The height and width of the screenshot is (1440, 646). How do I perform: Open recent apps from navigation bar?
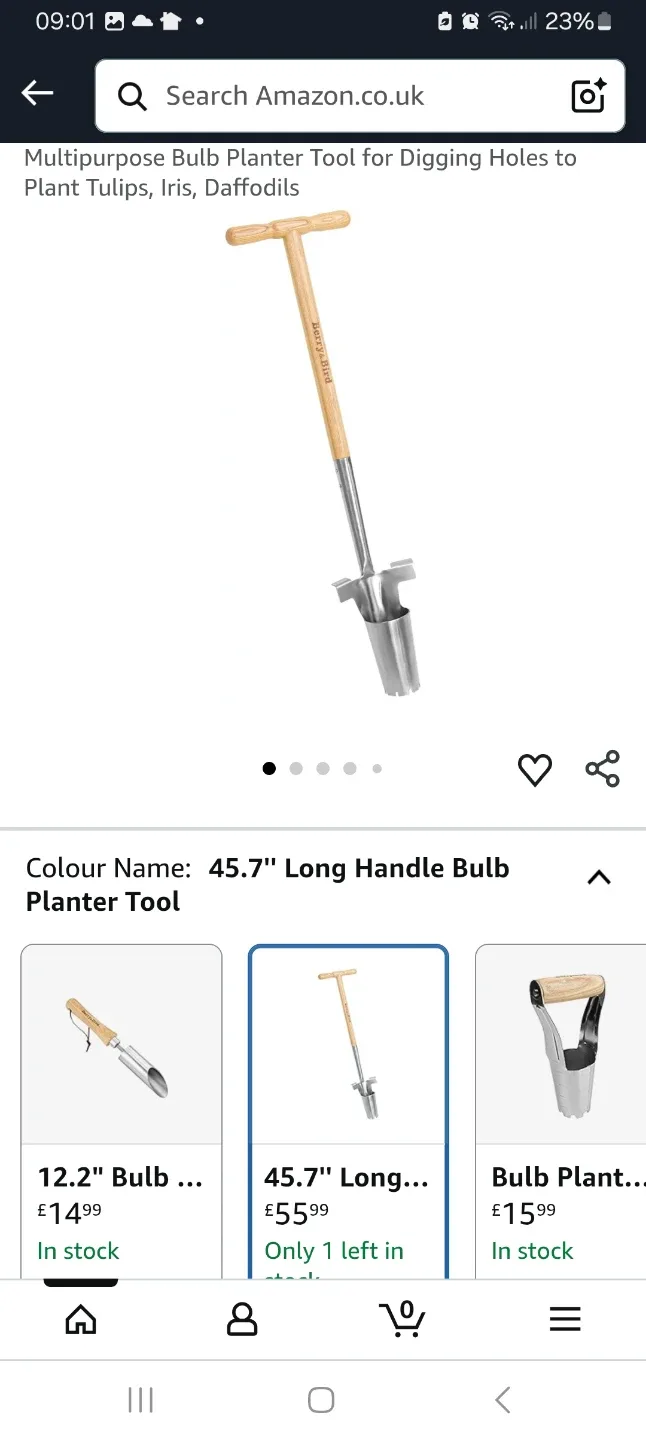click(141, 1400)
